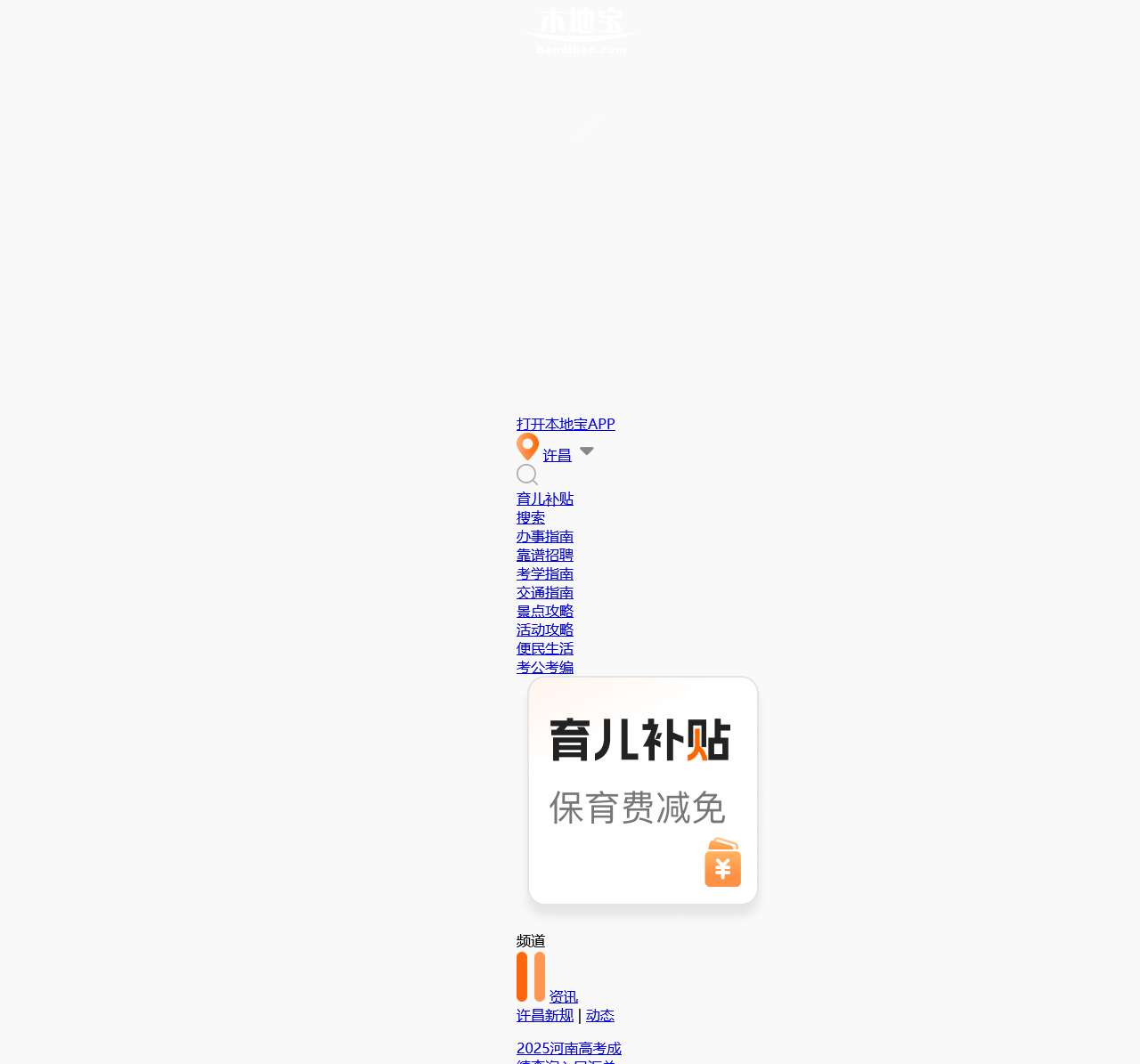Screen dimensions: 1140x1064
Task: Open the 育儿补贴 text link
Action: coord(545,499)
